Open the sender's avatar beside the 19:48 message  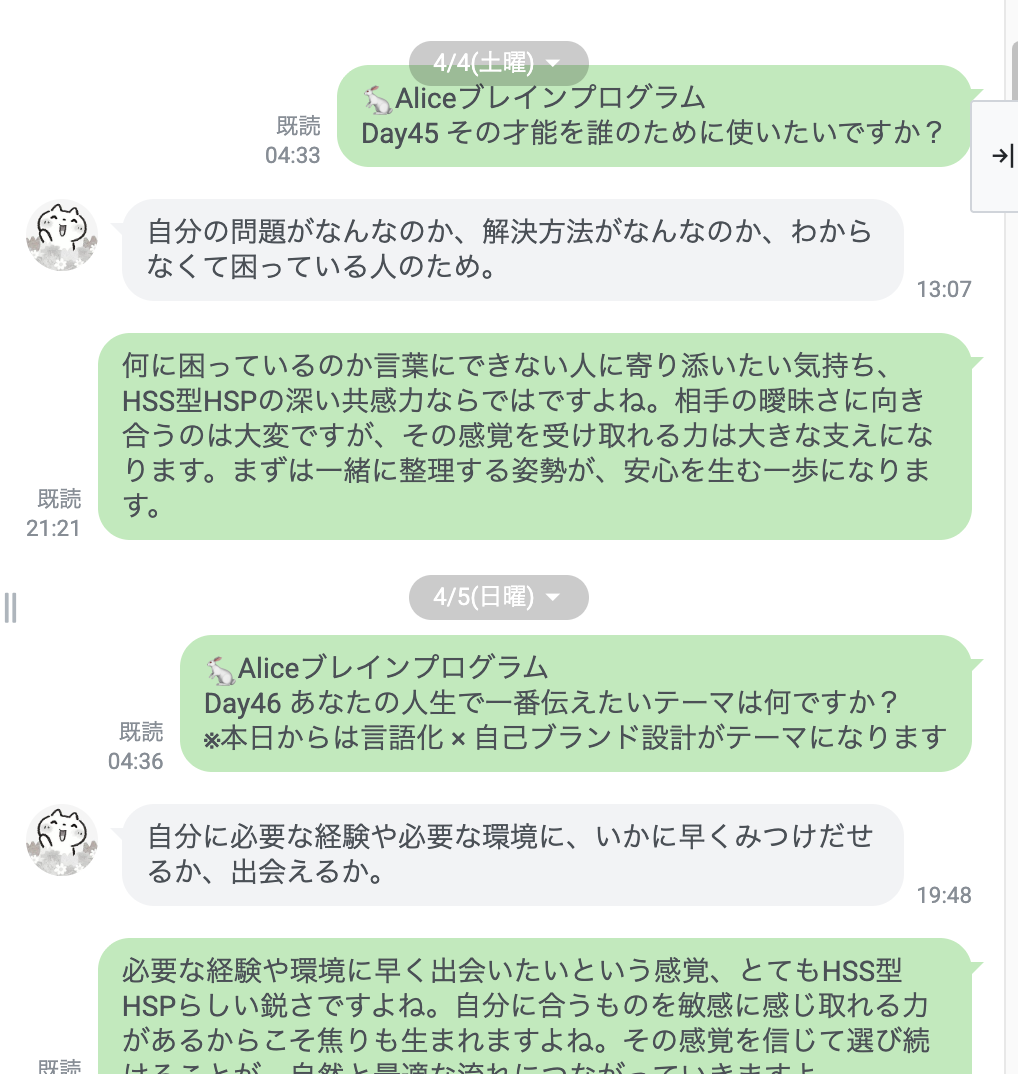click(62, 842)
